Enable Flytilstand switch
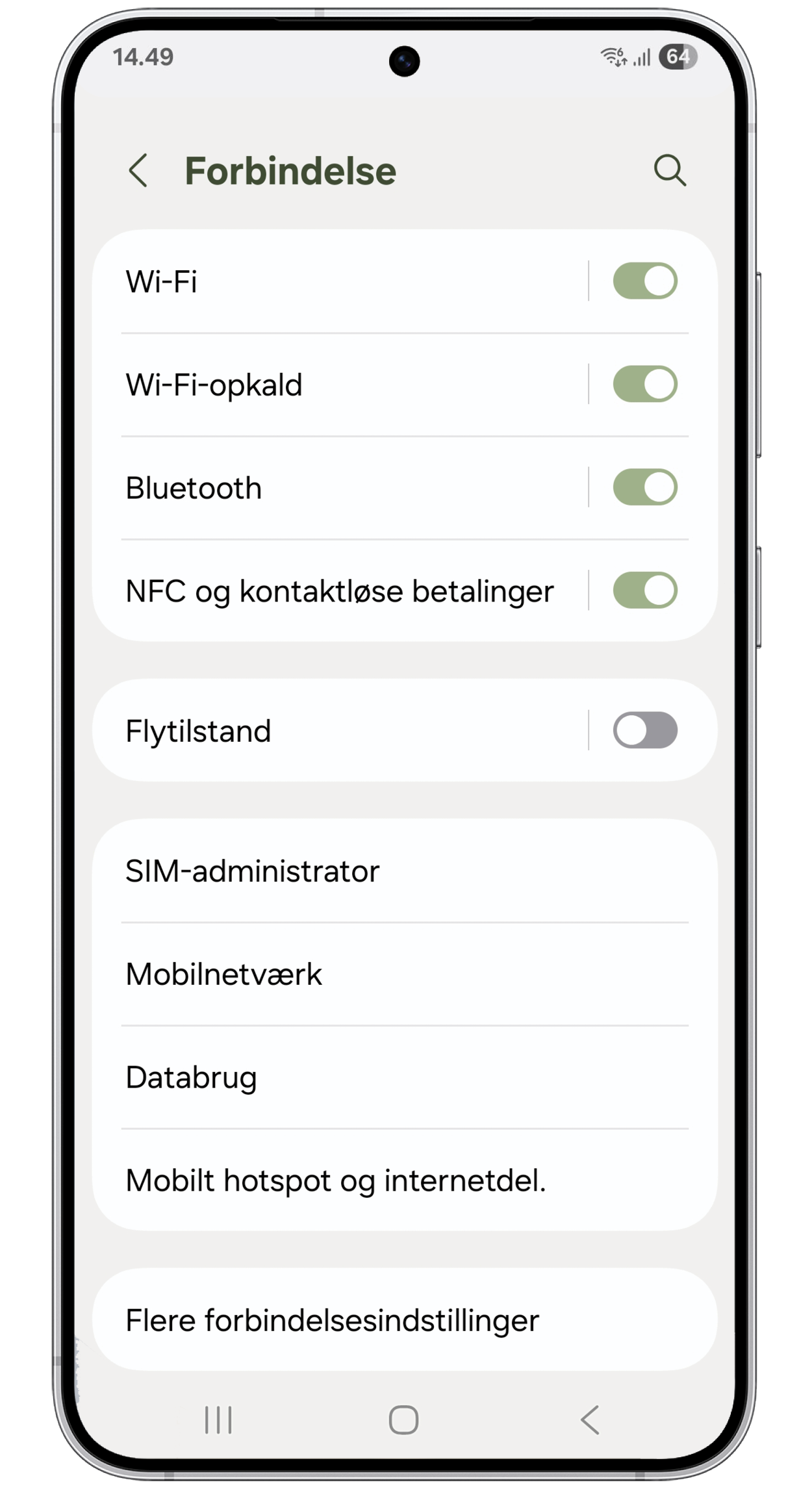 (x=644, y=730)
